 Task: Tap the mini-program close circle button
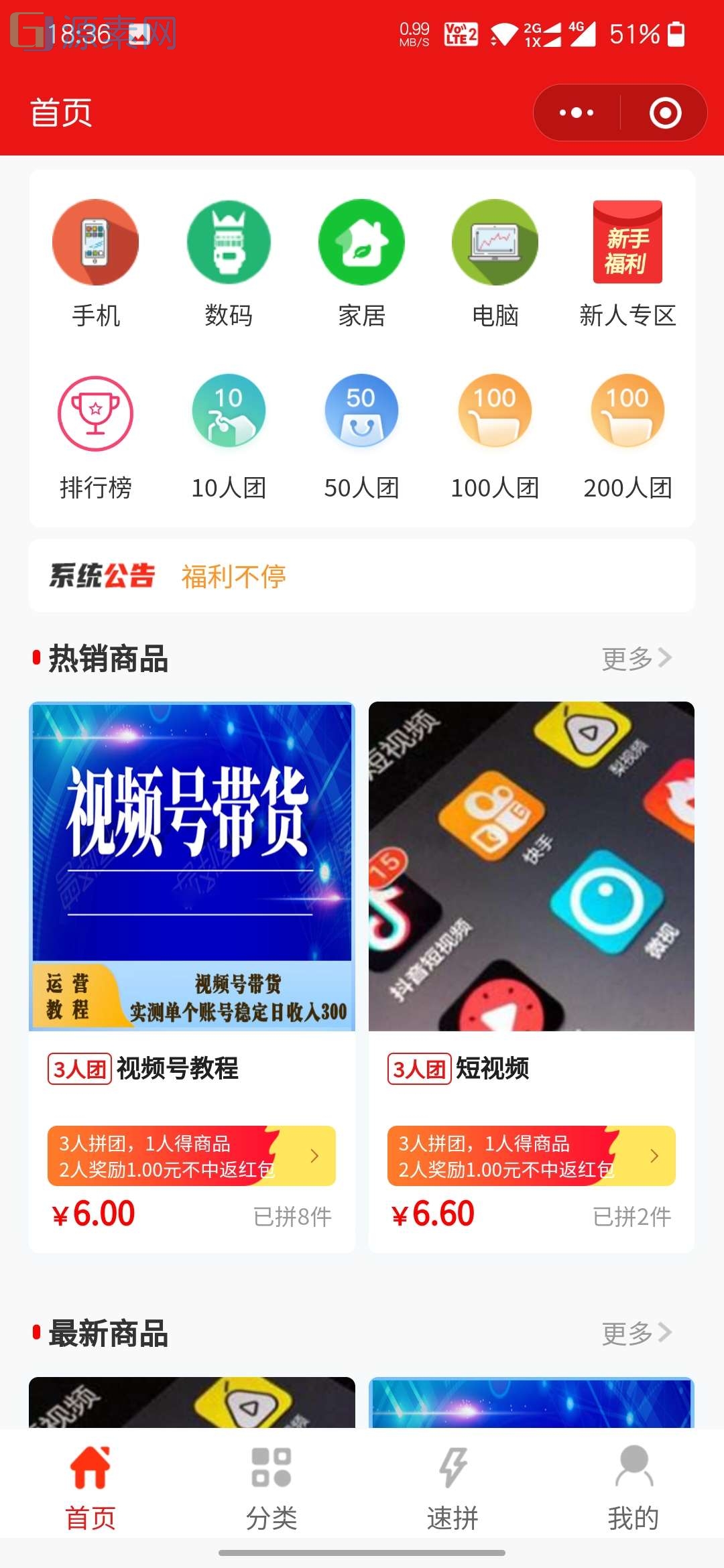[x=664, y=113]
